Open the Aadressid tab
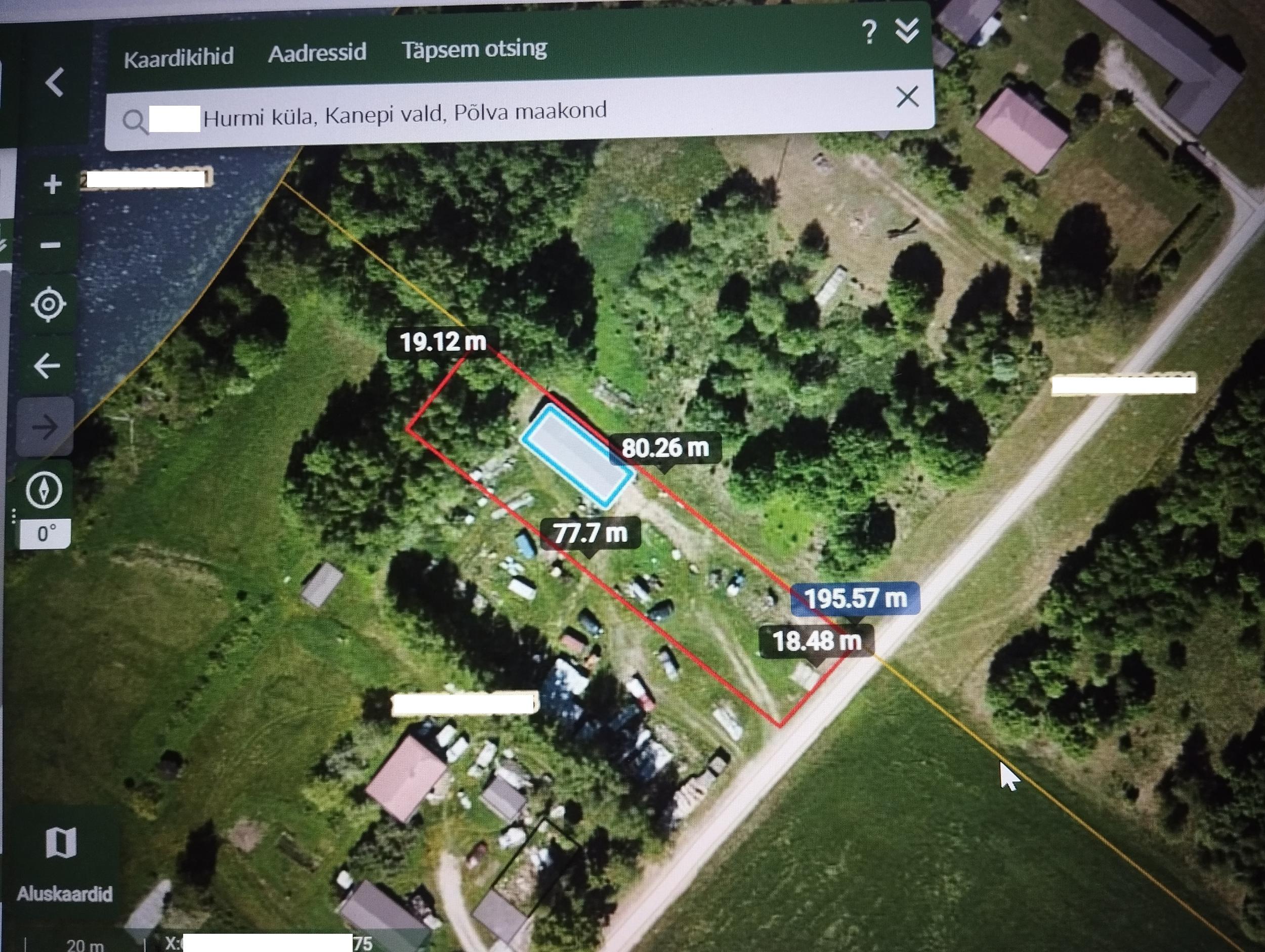This screenshot has width=1265, height=952. [x=317, y=53]
